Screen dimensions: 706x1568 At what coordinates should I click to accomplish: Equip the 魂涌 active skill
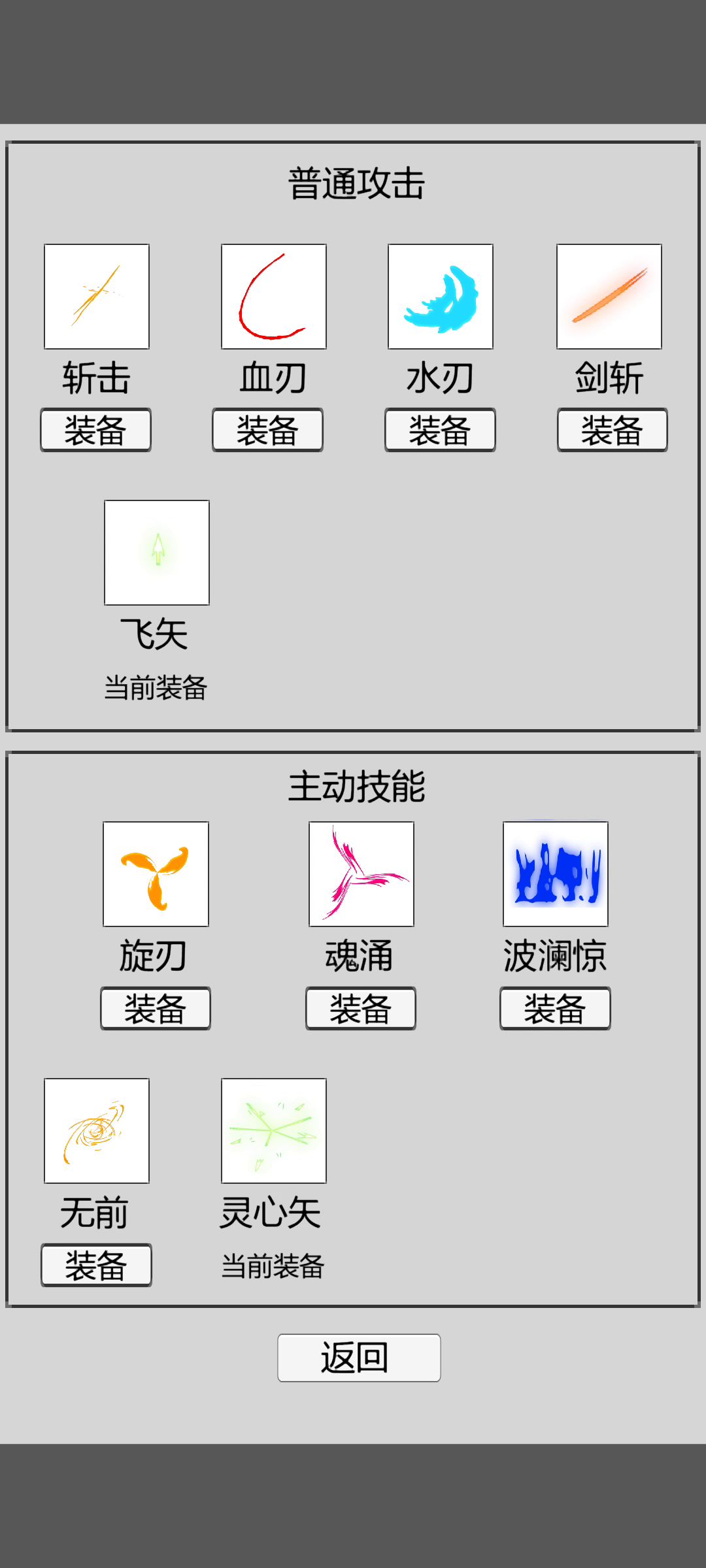[x=361, y=1008]
